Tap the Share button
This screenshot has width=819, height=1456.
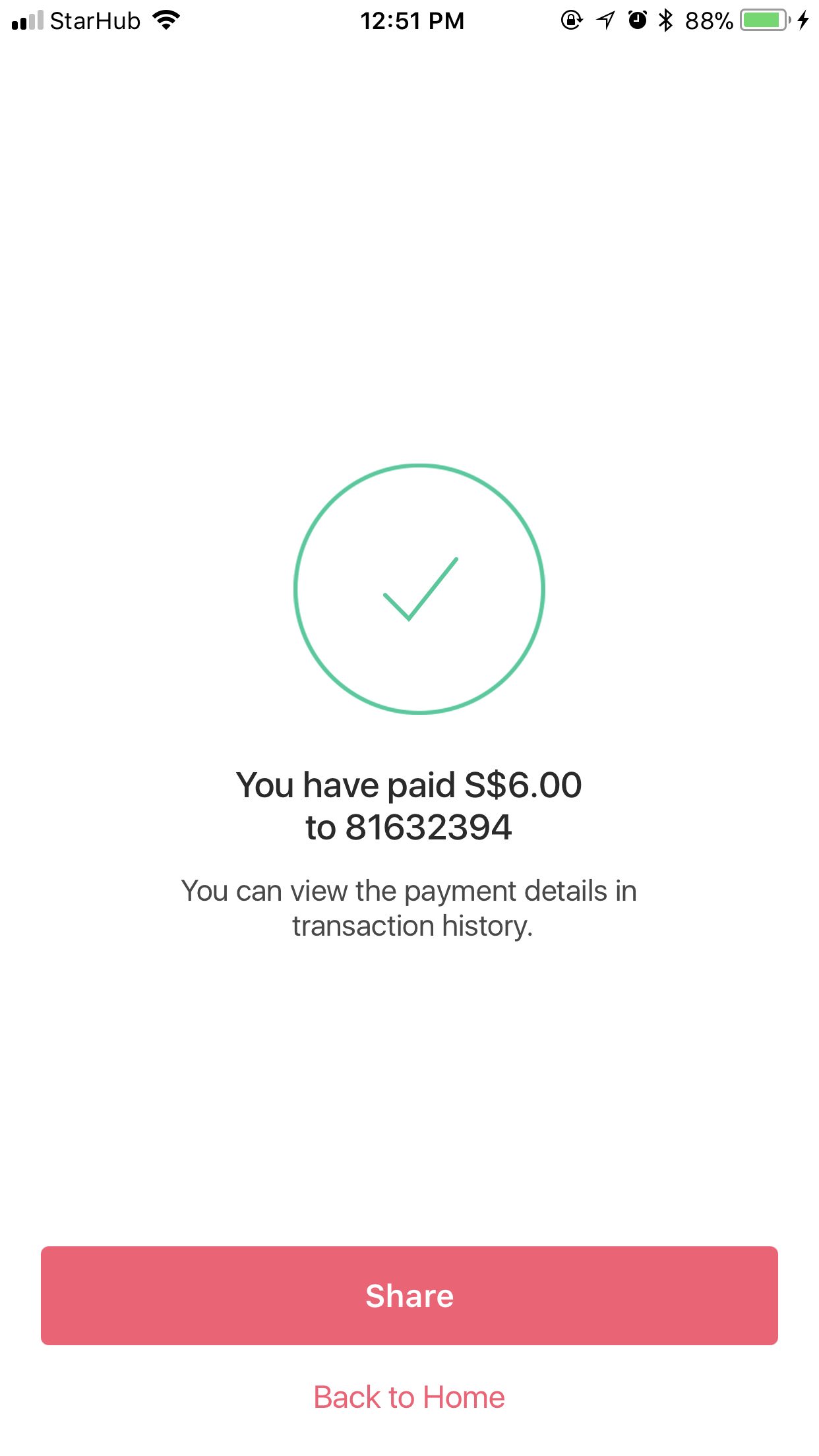point(409,1295)
